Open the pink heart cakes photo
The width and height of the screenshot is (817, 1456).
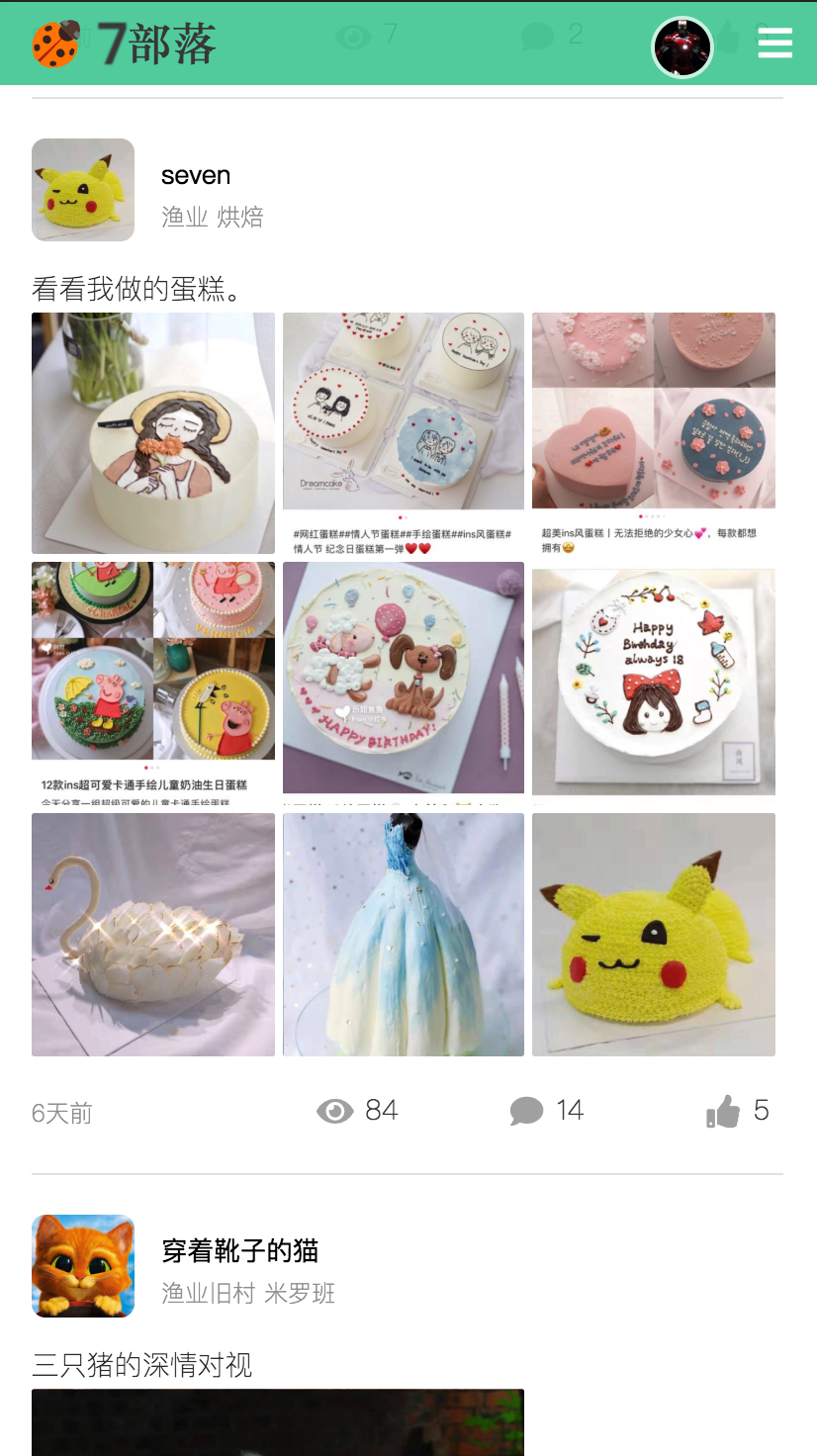click(654, 433)
